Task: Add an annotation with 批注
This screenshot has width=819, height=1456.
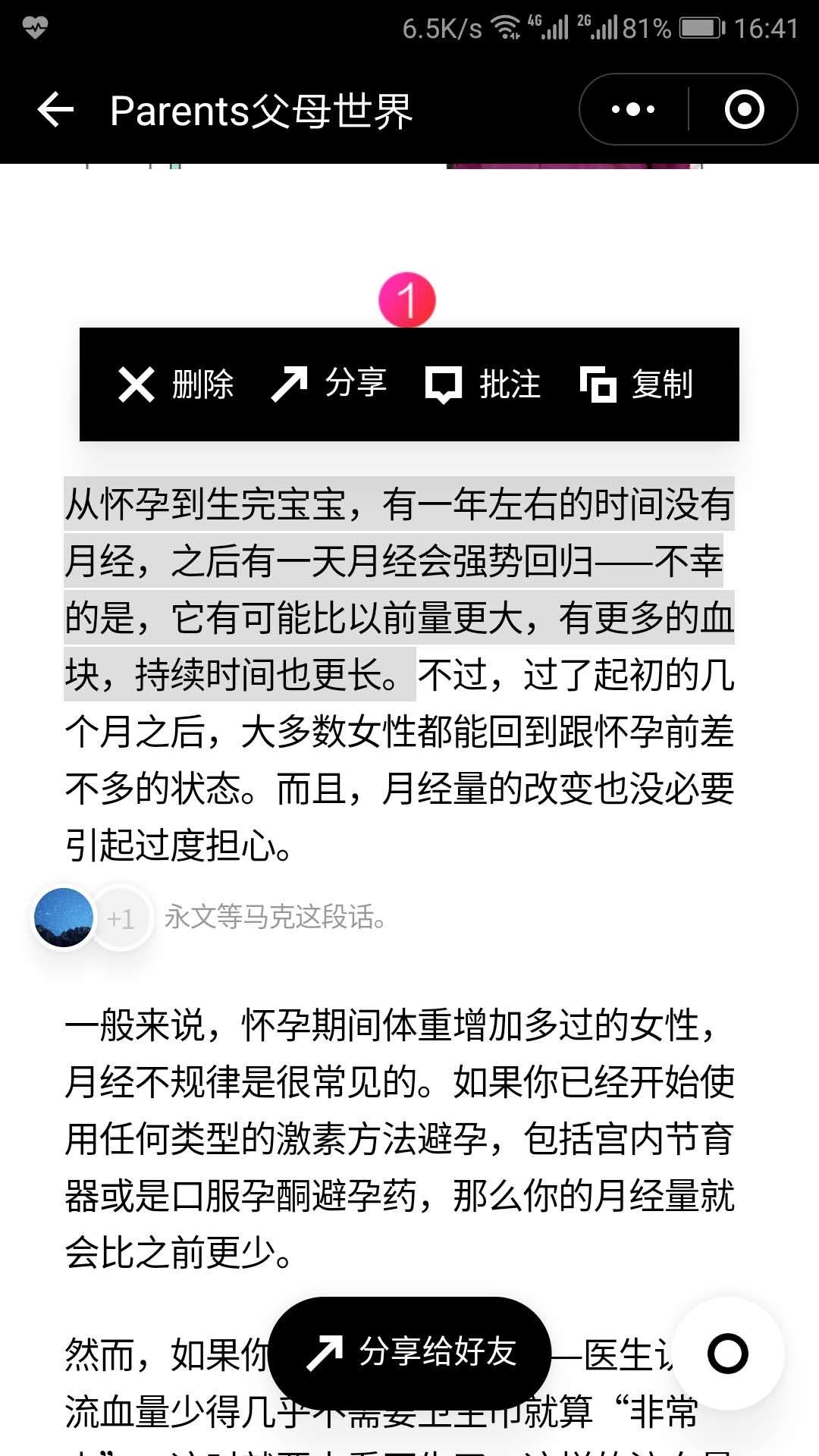Action: (483, 384)
